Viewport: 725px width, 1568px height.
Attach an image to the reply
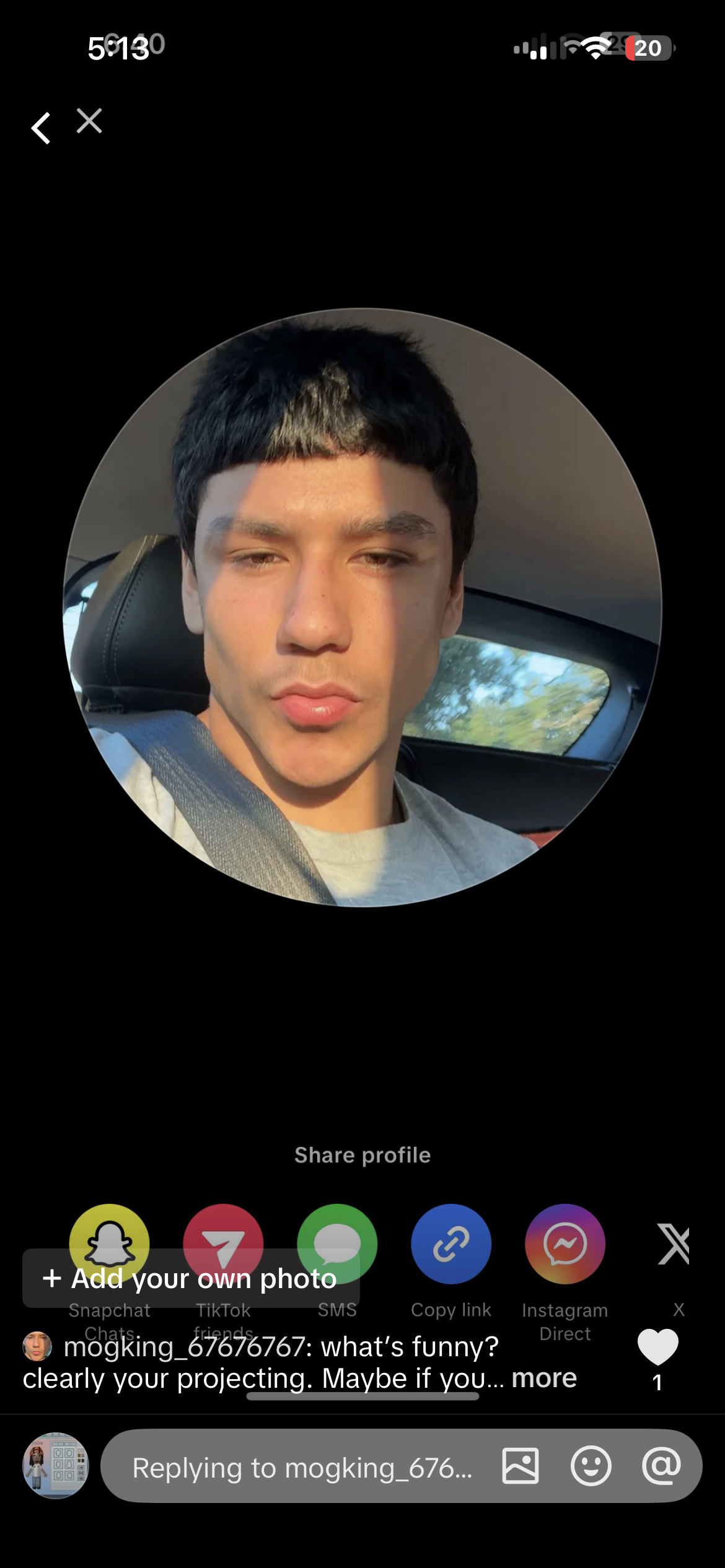pyautogui.click(x=520, y=1466)
